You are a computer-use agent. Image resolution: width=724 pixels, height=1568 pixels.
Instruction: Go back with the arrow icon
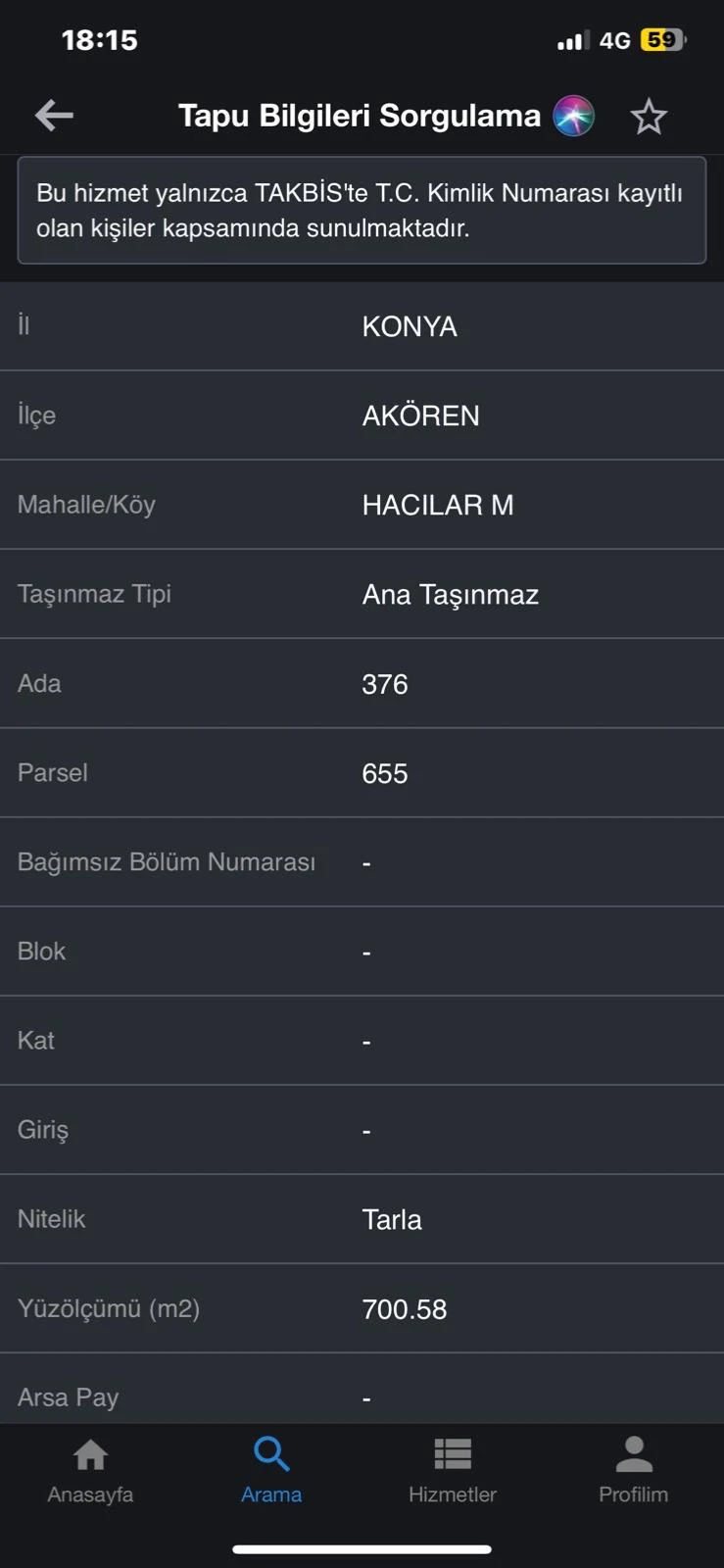coord(54,116)
